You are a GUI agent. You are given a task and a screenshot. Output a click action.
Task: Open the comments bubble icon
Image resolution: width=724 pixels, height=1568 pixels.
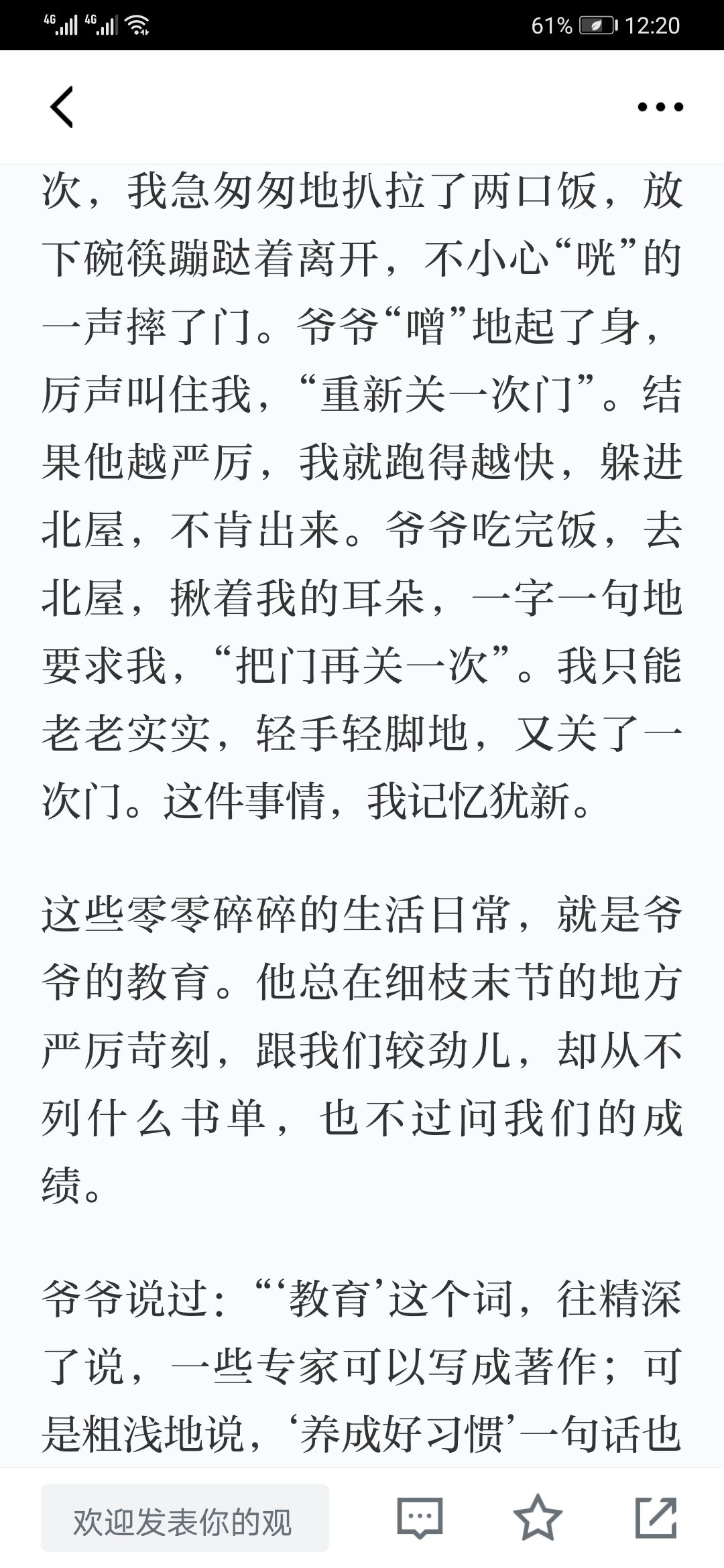(420, 1518)
